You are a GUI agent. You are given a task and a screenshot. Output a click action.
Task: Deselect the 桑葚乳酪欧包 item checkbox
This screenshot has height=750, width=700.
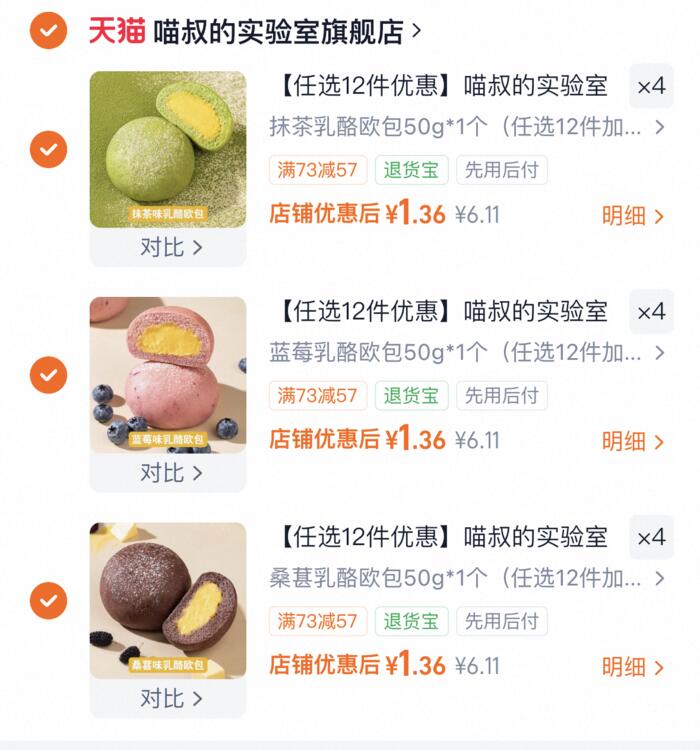pos(48,601)
